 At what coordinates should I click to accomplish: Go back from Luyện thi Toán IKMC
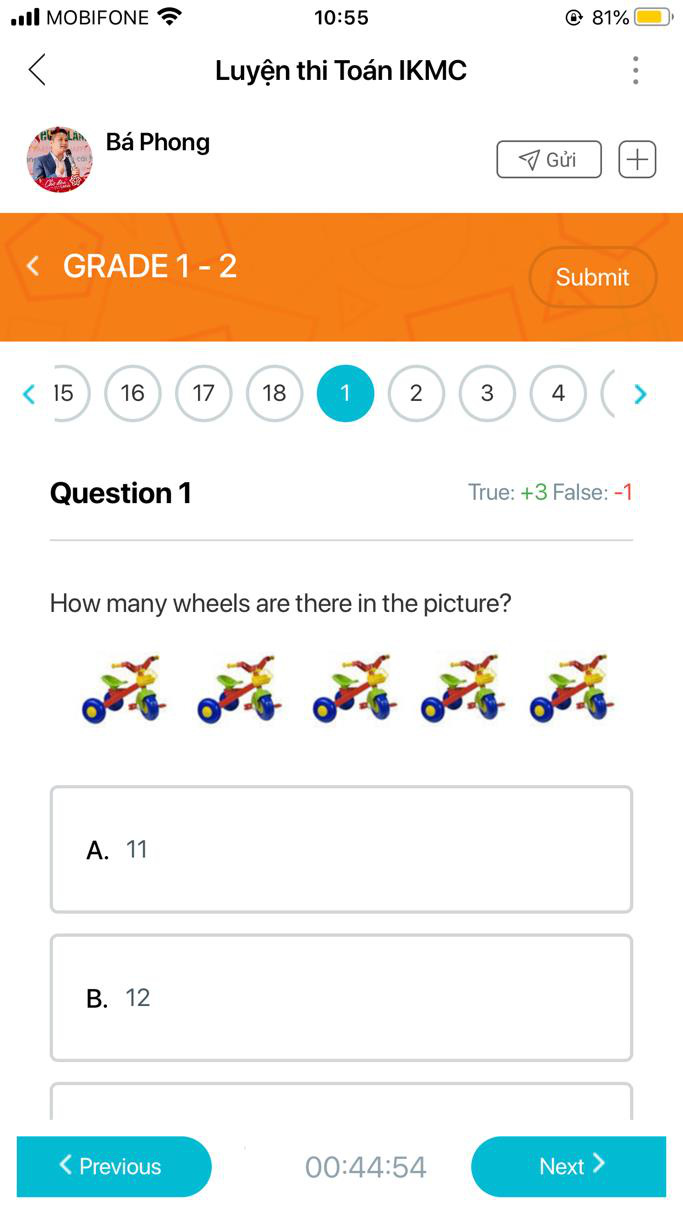coord(37,70)
